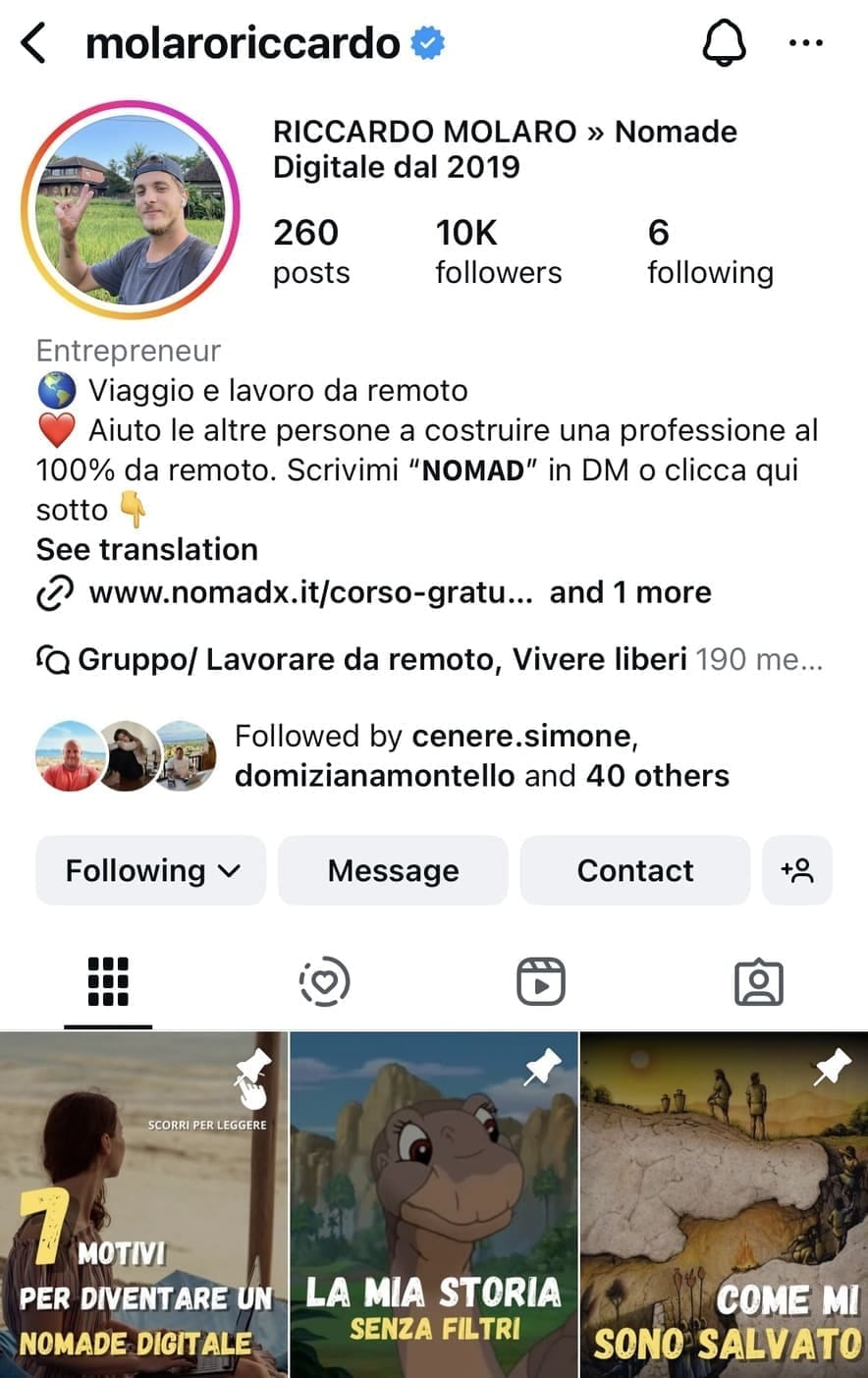
Task: Open the nomadx.it course link
Action: (310, 592)
